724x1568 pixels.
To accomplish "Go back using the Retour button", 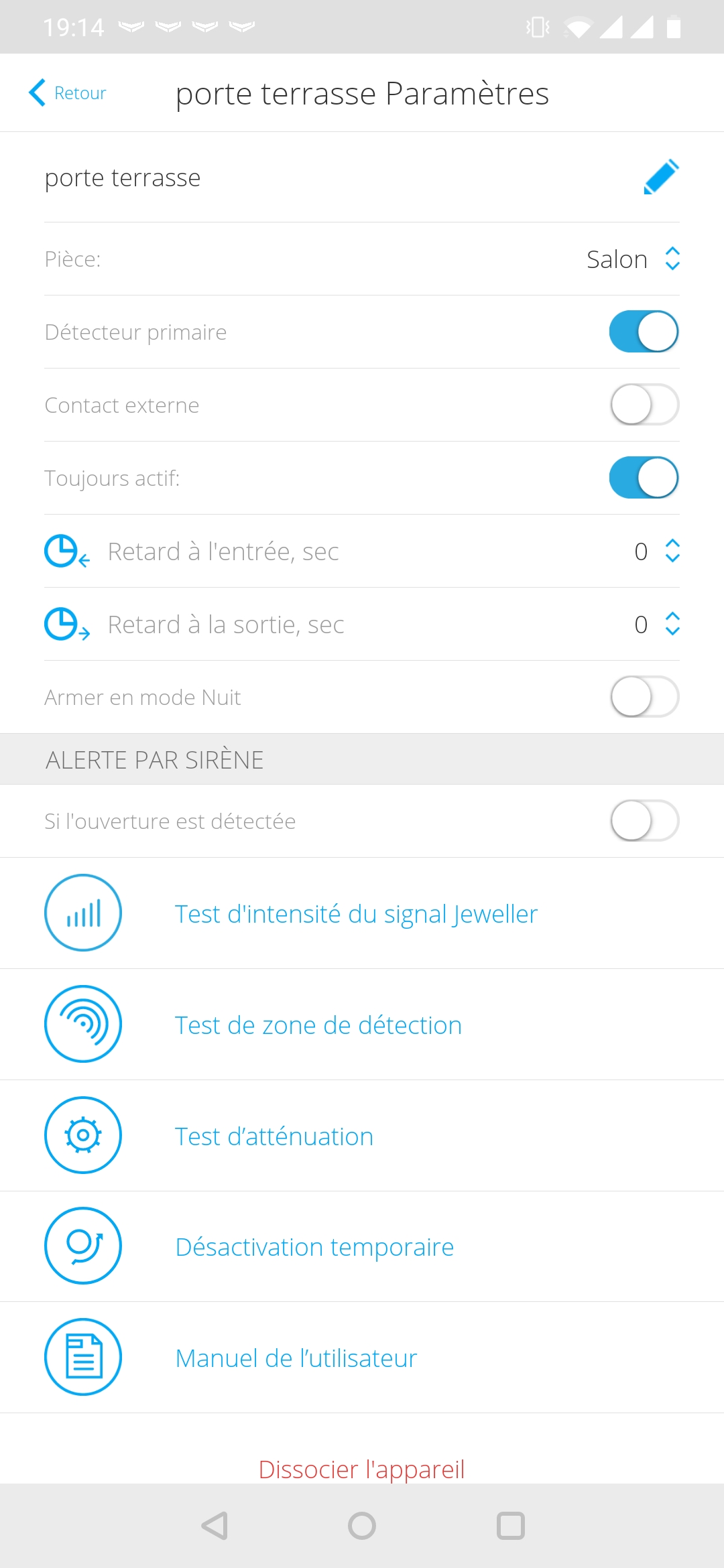I will coord(68,93).
